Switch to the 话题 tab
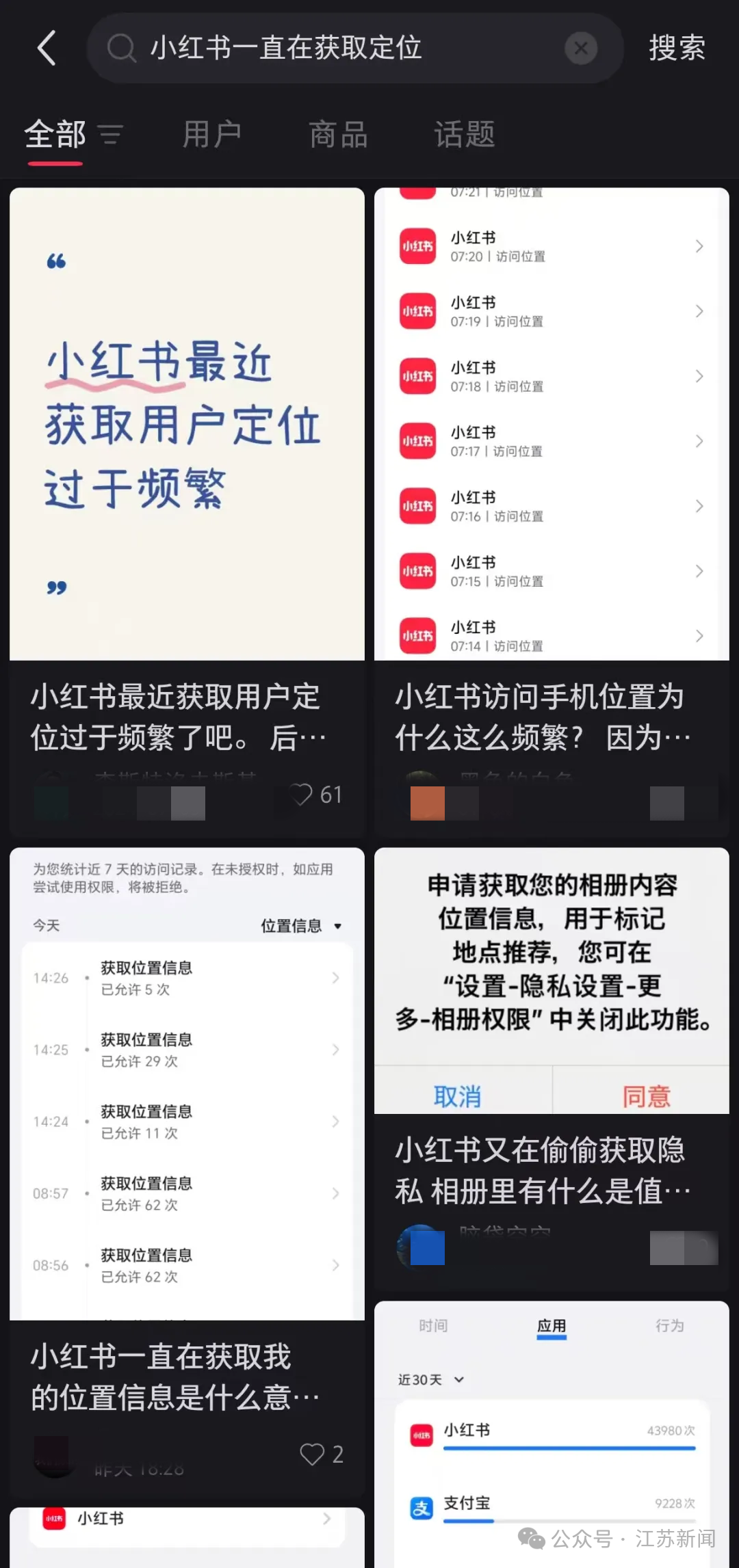 [465, 134]
